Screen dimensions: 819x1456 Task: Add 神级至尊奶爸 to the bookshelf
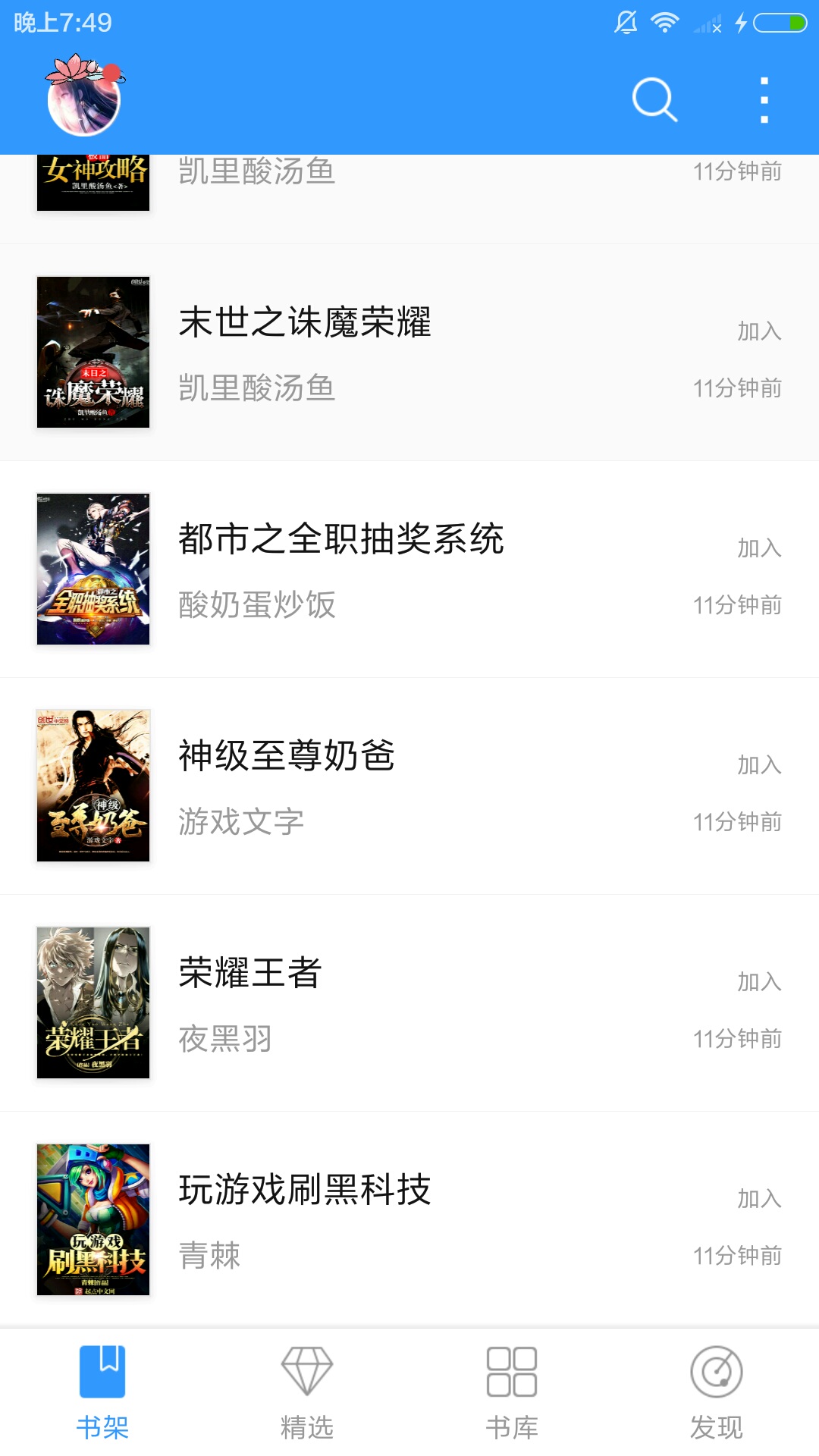tap(759, 765)
